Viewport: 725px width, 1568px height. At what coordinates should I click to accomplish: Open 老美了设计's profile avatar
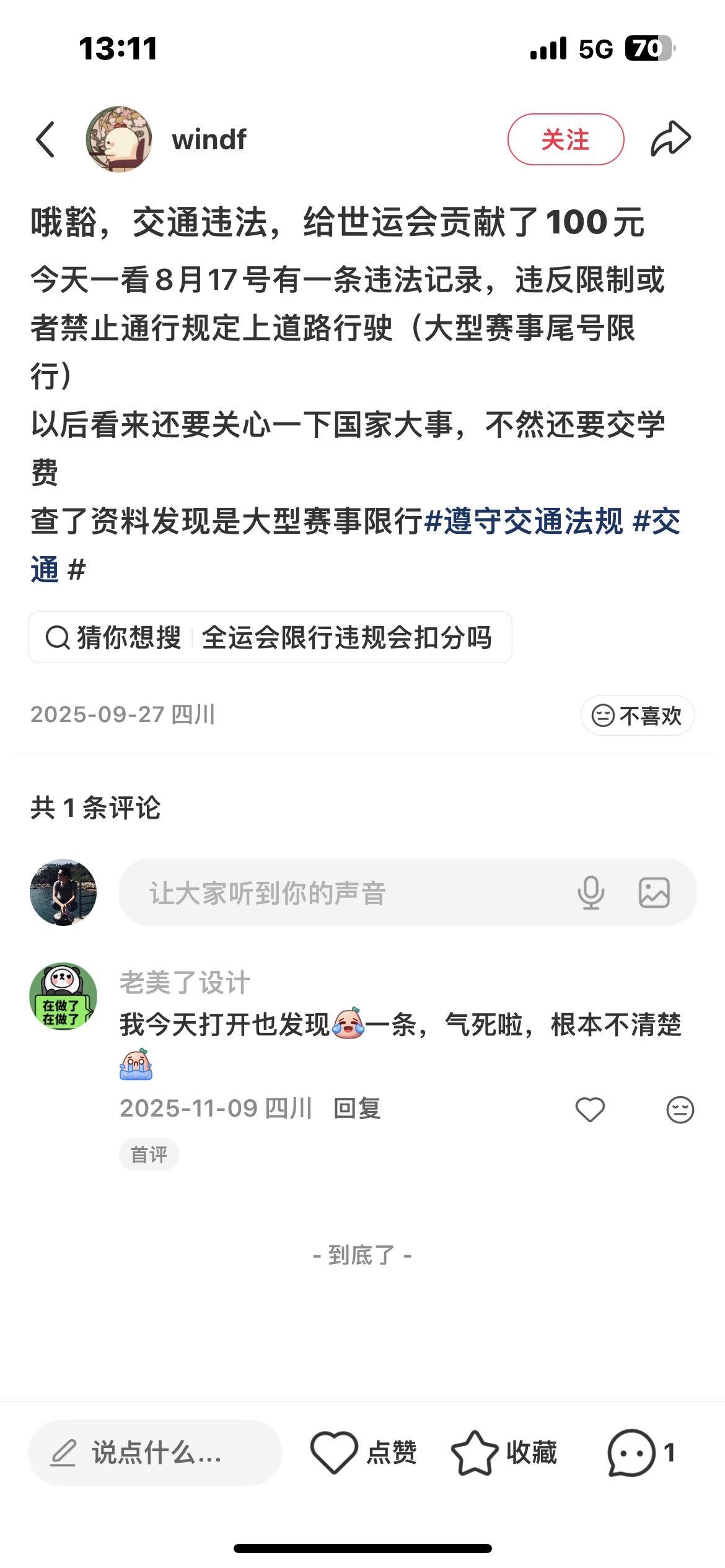coord(63,996)
